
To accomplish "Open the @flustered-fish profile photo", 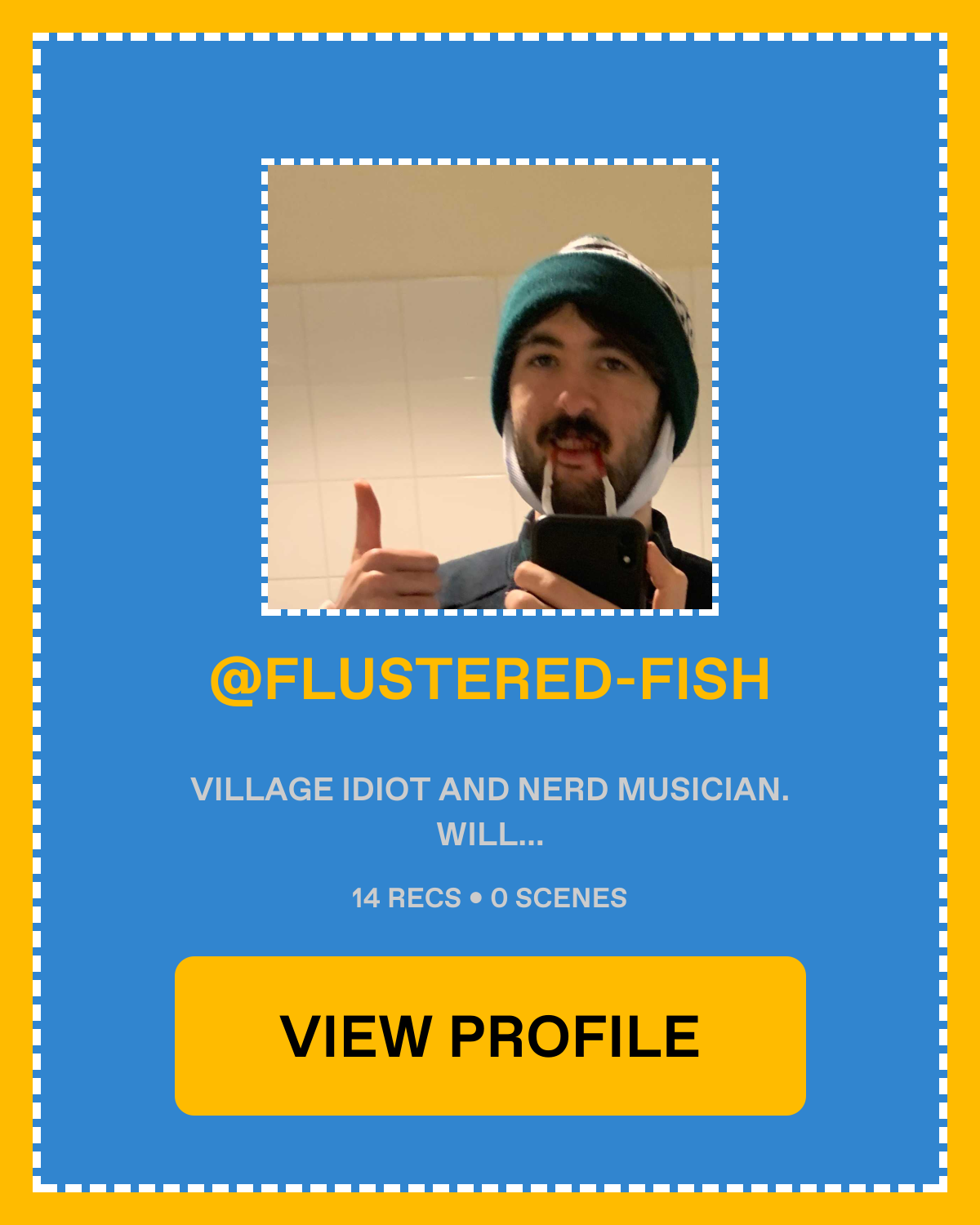I will pyautogui.click(x=490, y=387).
